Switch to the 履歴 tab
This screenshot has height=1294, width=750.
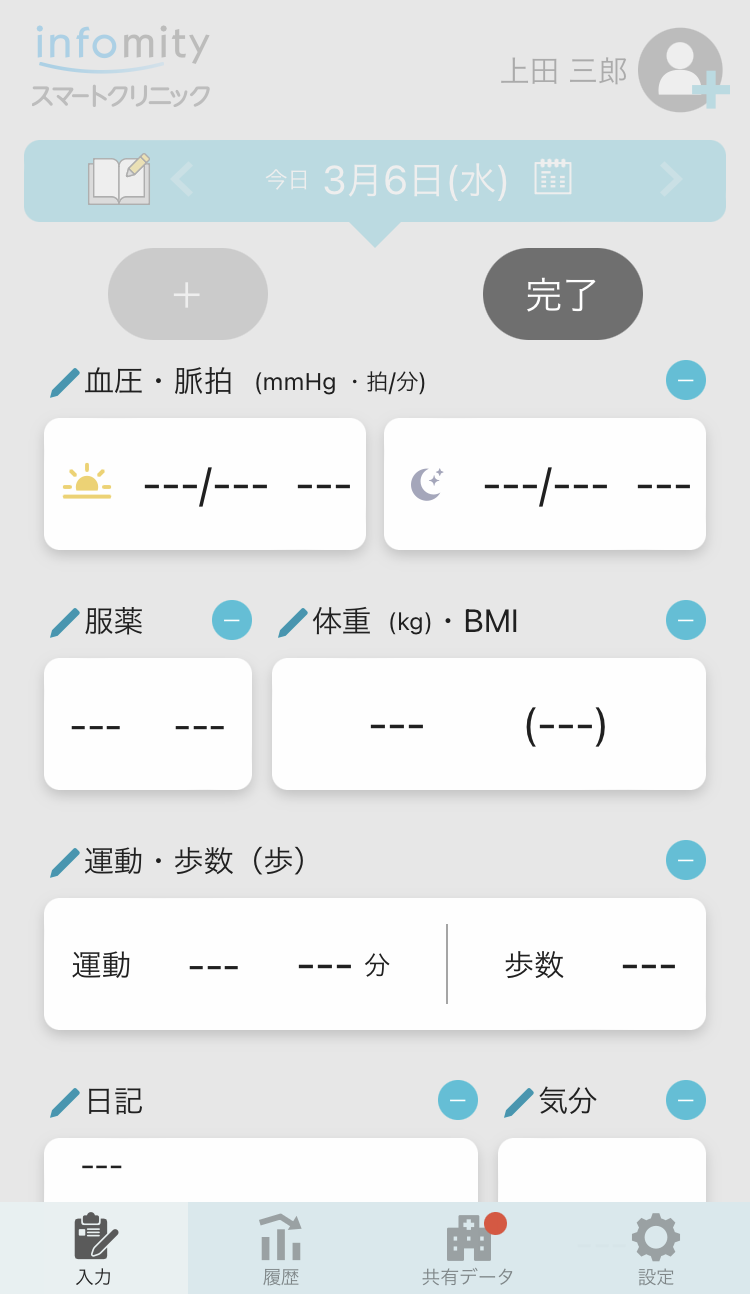281,1250
